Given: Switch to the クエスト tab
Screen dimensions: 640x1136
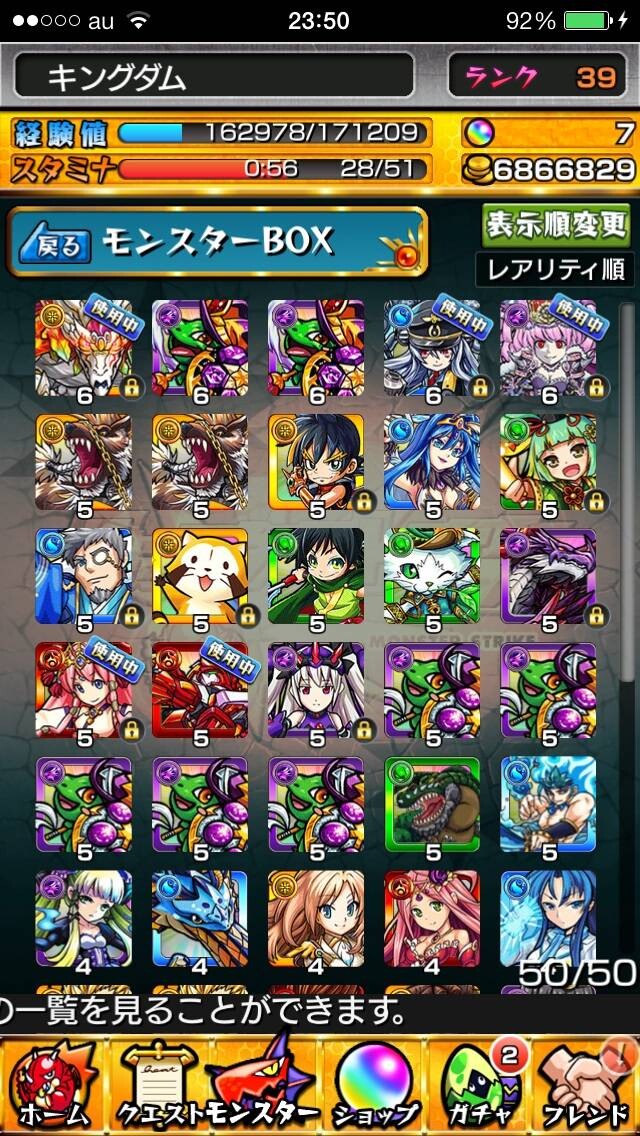Looking at the screenshot, I should (x=159, y=1085).
